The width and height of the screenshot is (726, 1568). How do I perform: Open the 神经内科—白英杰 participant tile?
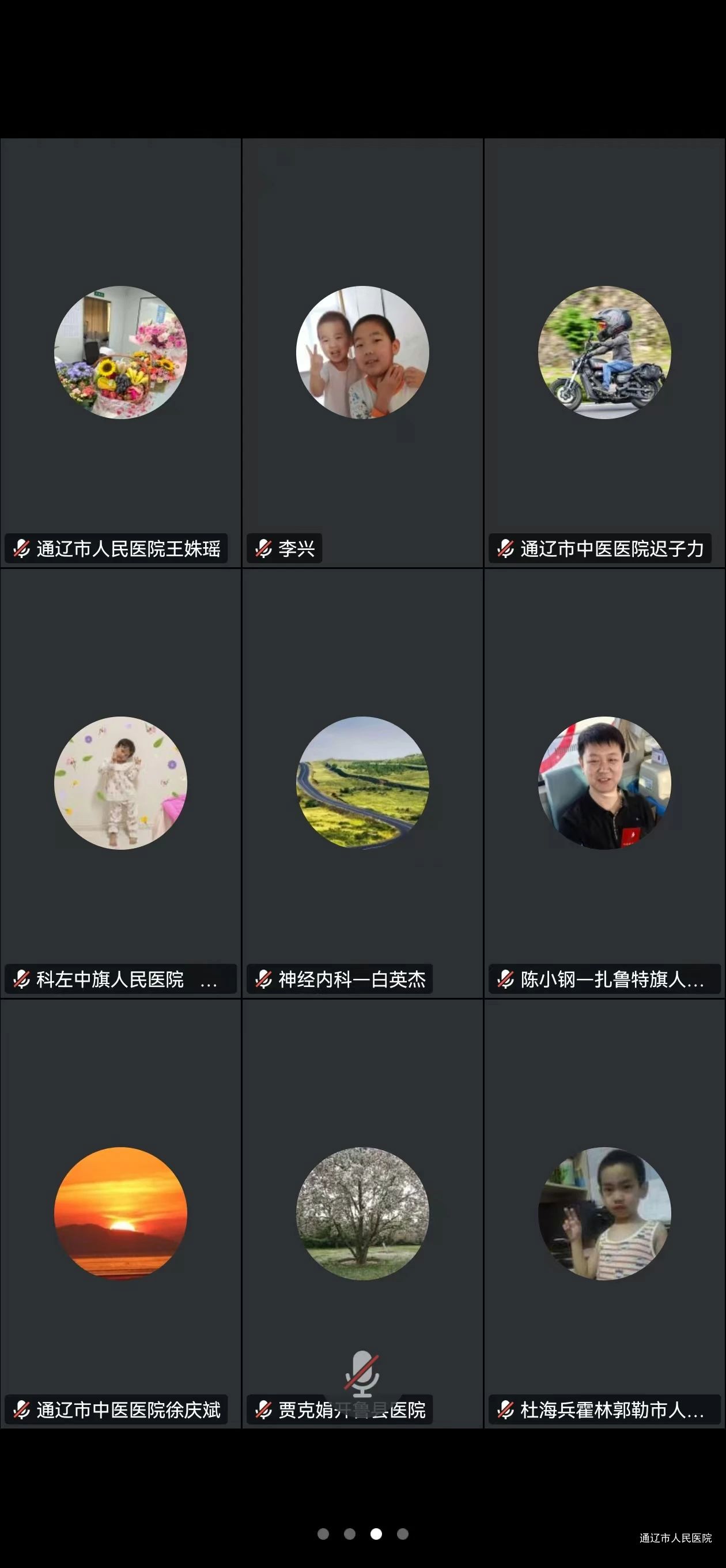coord(362,783)
